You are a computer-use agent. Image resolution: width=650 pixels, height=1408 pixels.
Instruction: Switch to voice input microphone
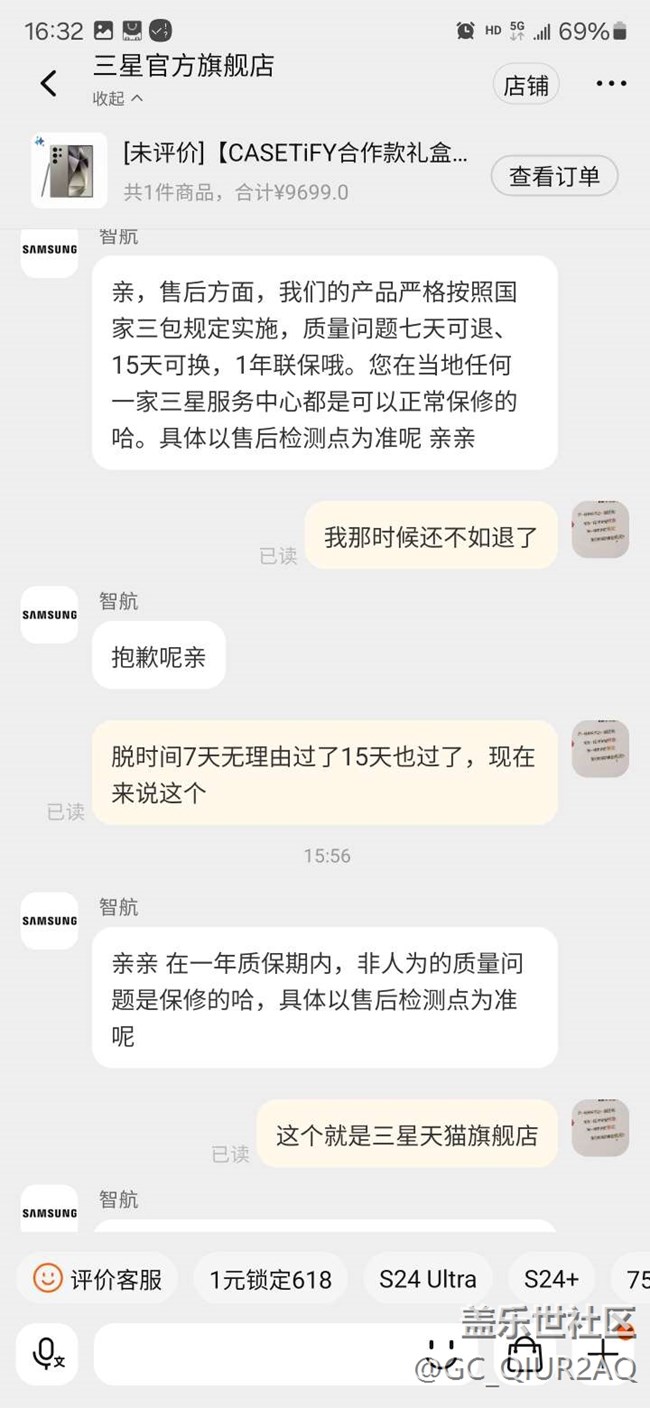click(48, 1354)
